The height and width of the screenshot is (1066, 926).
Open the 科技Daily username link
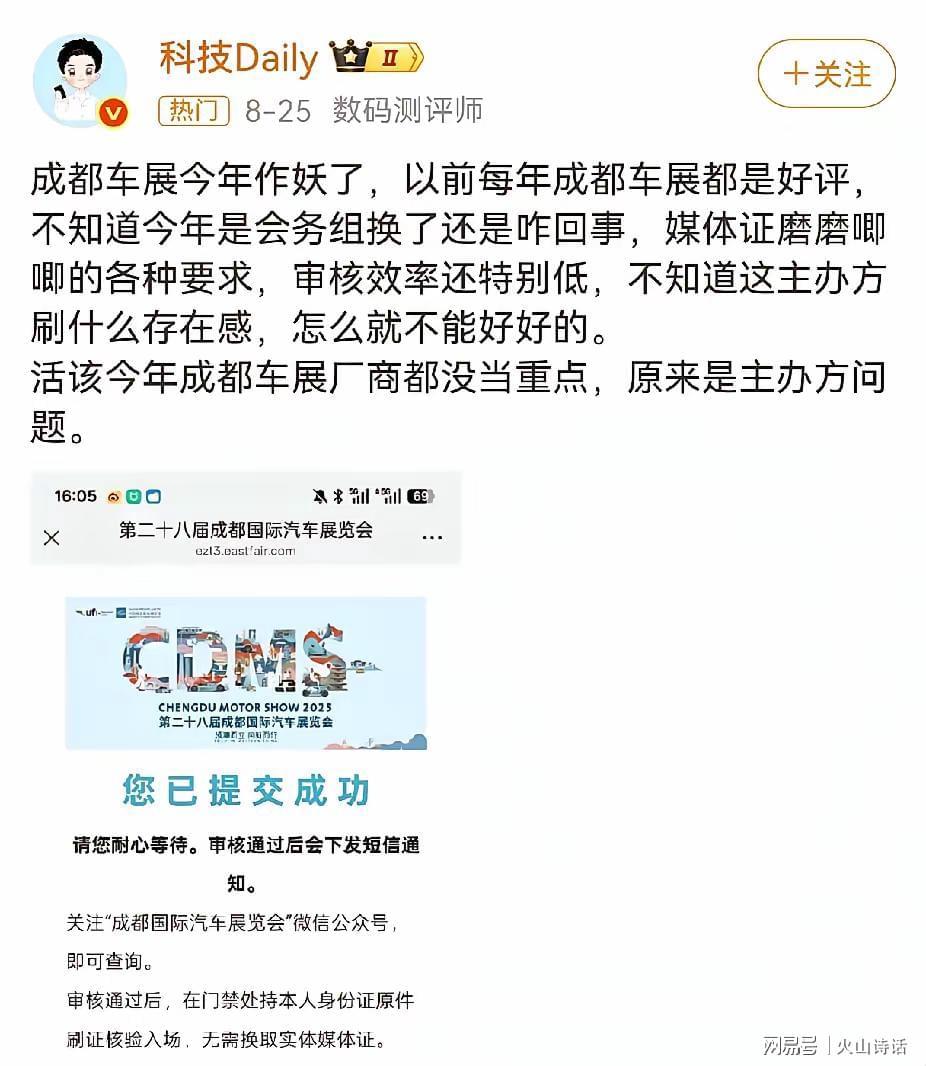(238, 59)
